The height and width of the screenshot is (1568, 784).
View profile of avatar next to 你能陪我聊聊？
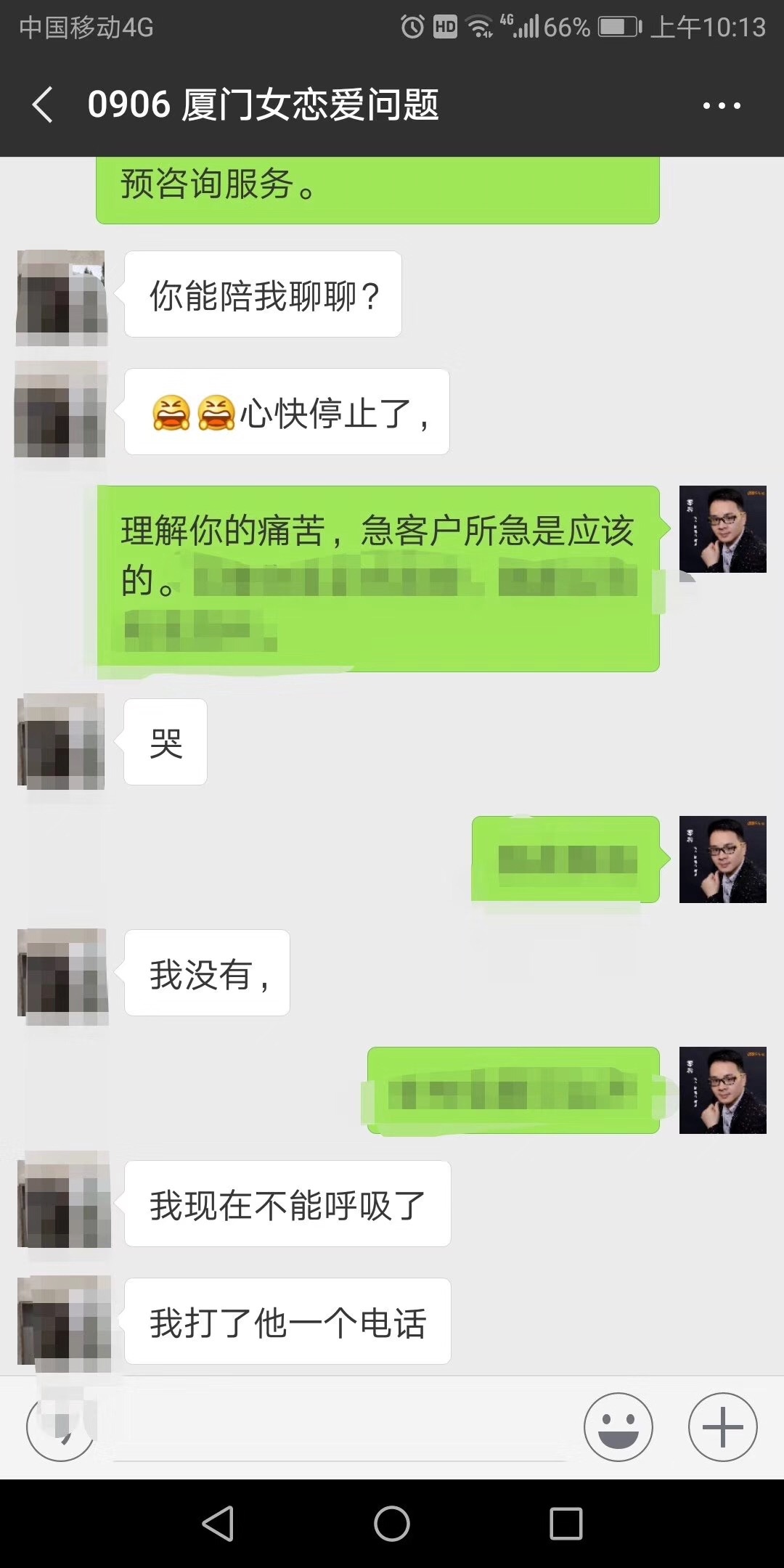point(62,298)
